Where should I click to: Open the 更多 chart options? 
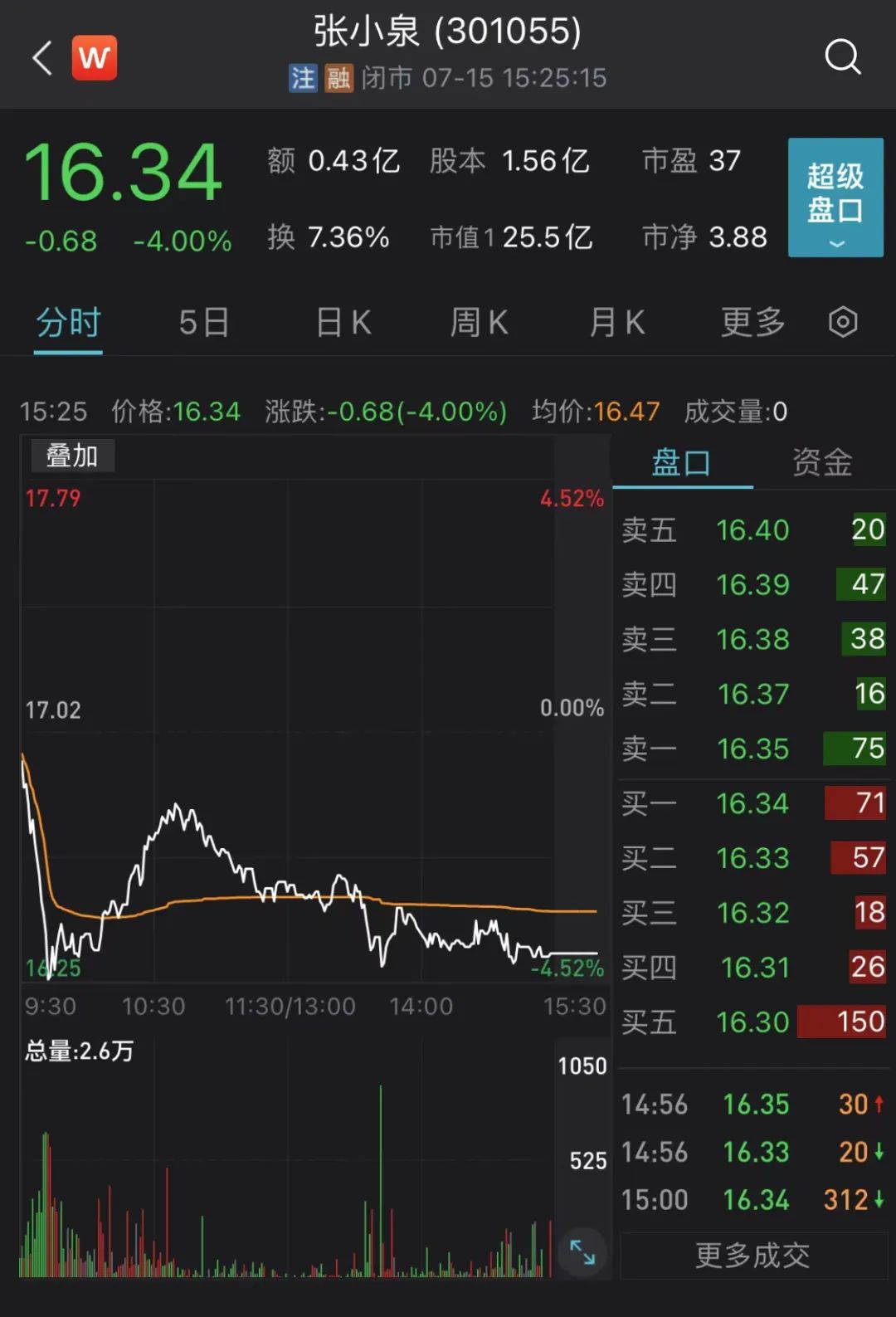752,323
